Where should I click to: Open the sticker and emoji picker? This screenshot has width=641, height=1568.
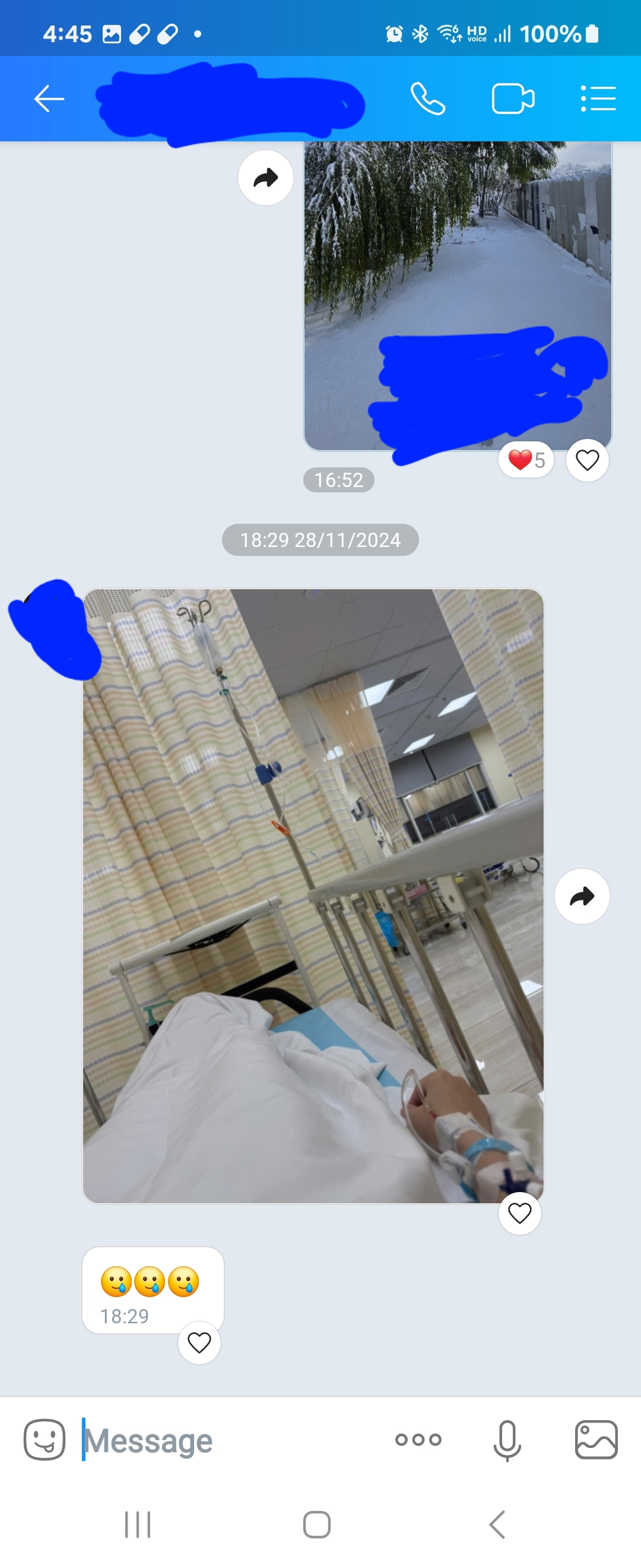point(45,1440)
